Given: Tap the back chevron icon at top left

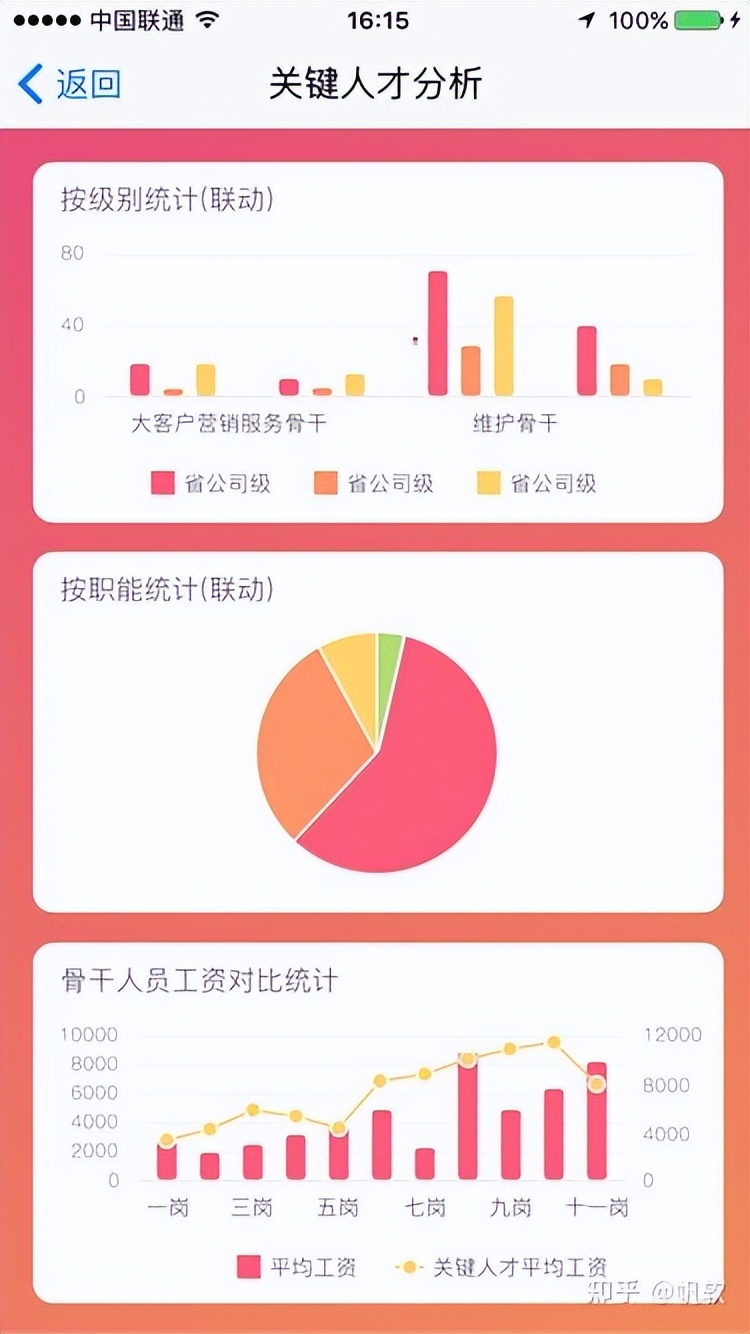Looking at the screenshot, I should (30, 87).
